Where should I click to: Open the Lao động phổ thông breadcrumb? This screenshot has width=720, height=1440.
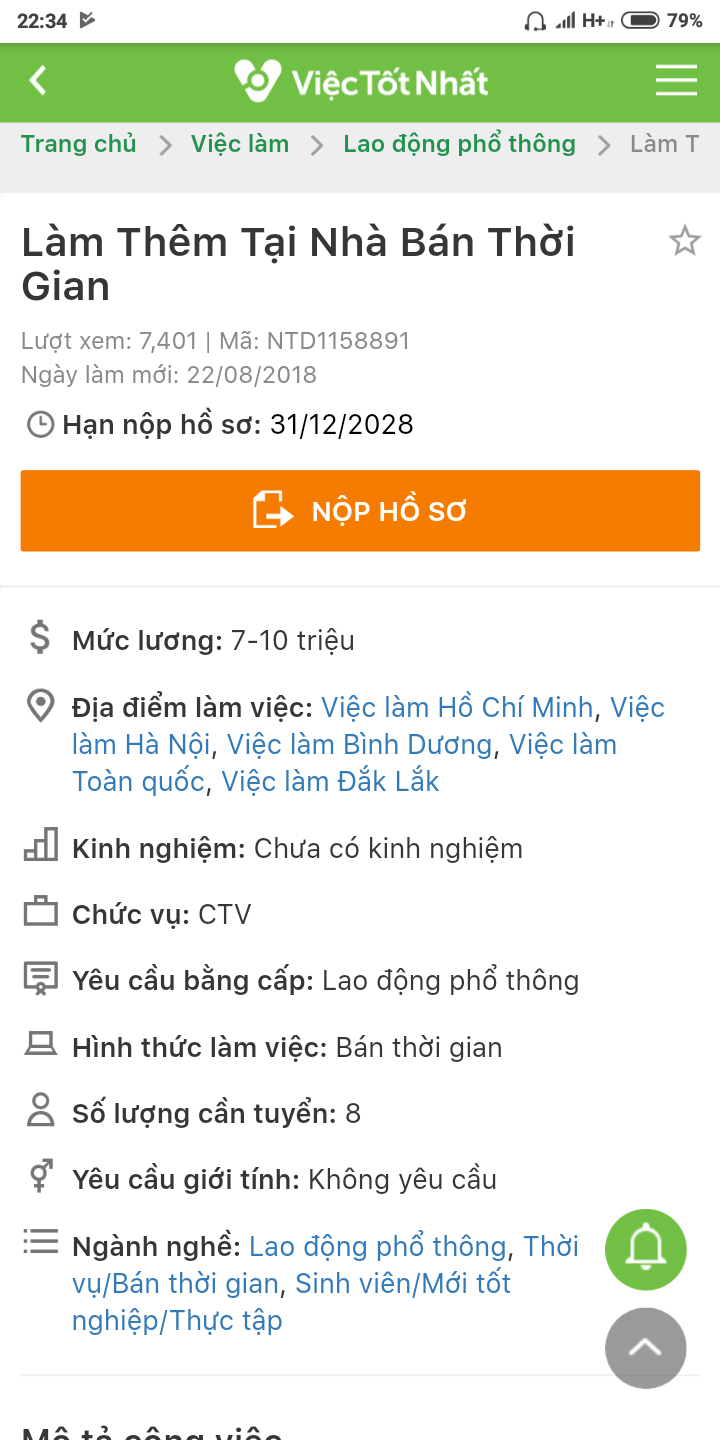[459, 144]
